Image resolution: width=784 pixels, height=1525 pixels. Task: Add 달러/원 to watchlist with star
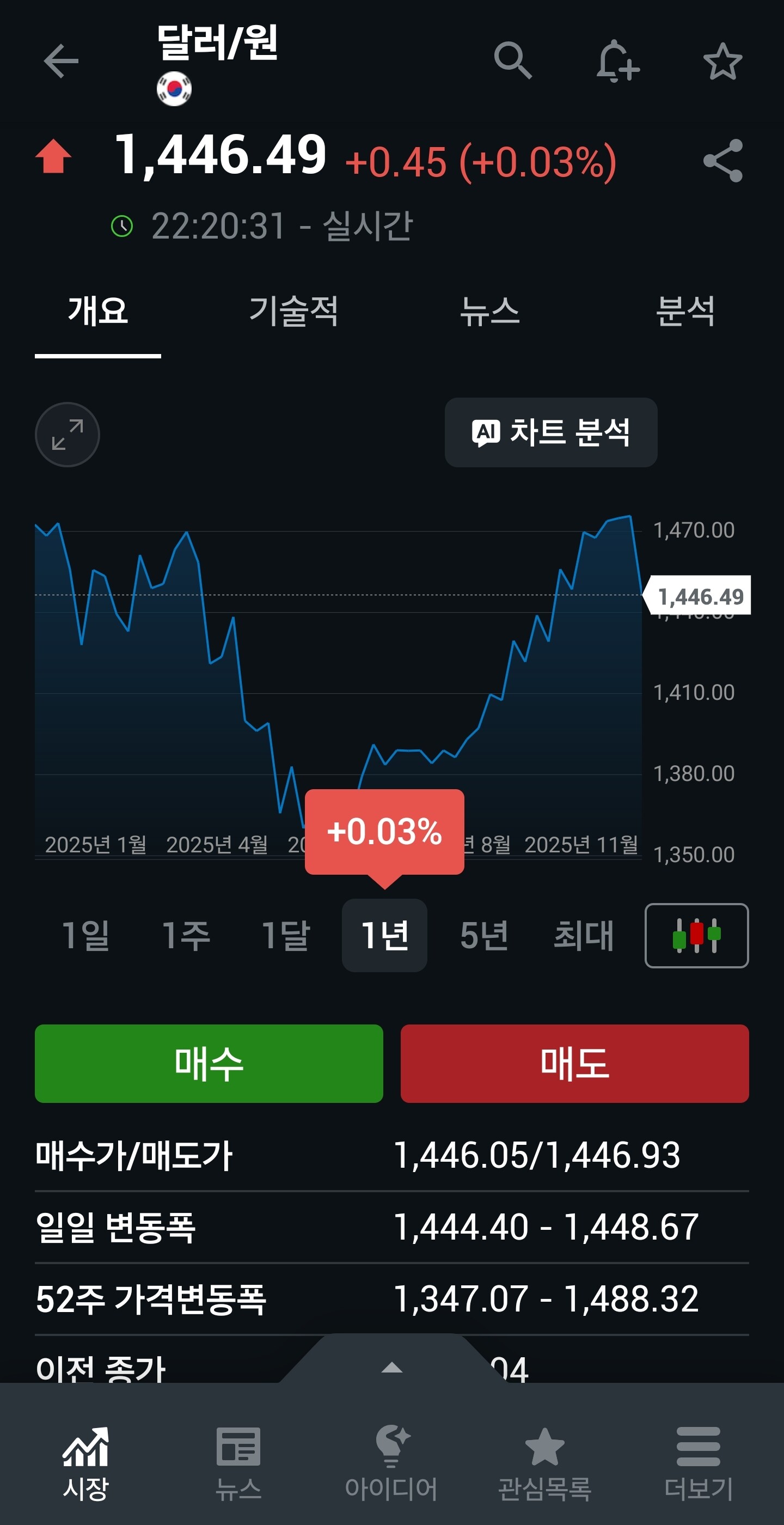click(722, 61)
